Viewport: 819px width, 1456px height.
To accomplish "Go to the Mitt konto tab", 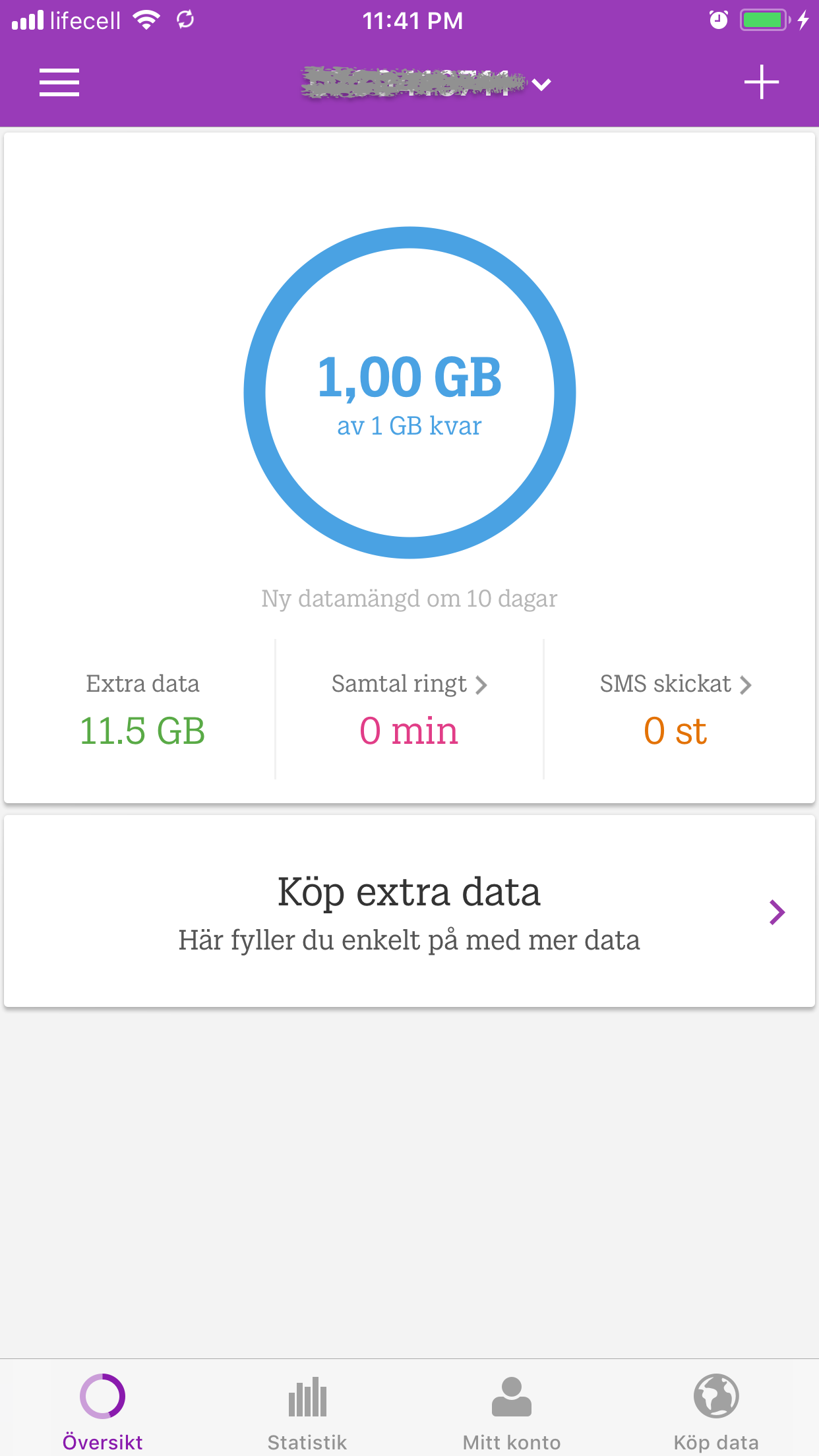I will (512, 1412).
